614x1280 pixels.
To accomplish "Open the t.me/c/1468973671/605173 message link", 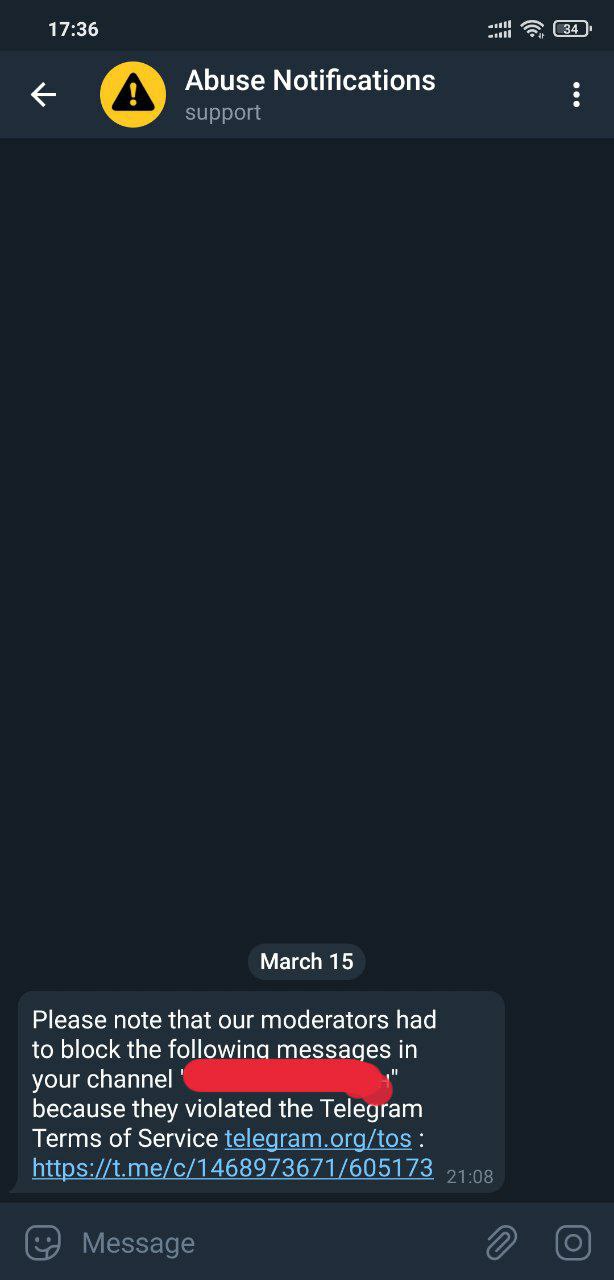I will point(232,1167).
